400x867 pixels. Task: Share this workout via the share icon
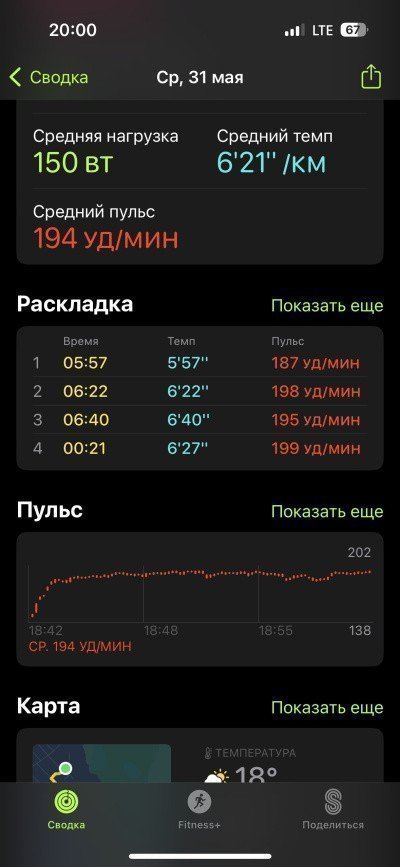click(371, 77)
